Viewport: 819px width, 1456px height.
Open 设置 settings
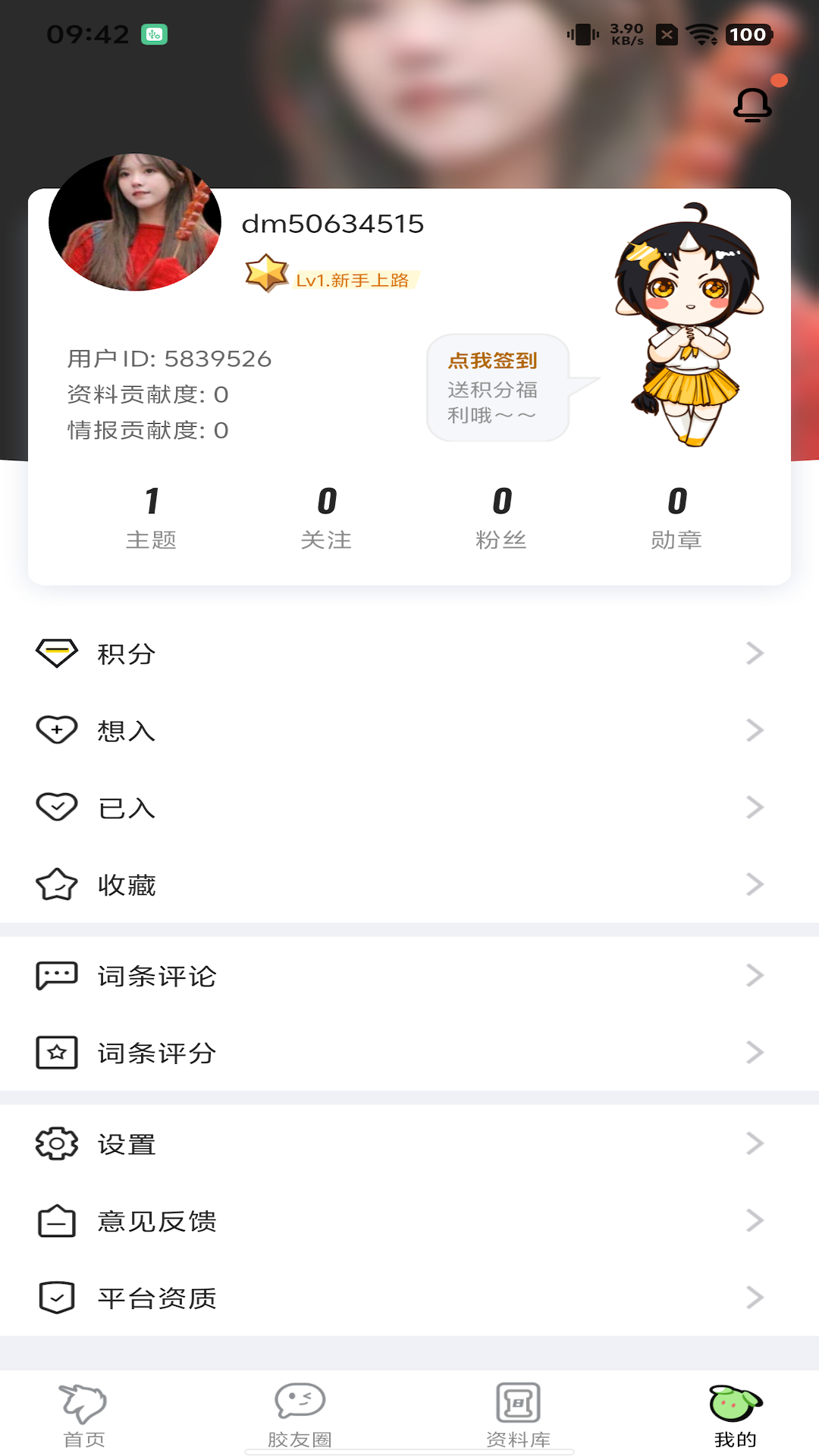coord(409,1144)
